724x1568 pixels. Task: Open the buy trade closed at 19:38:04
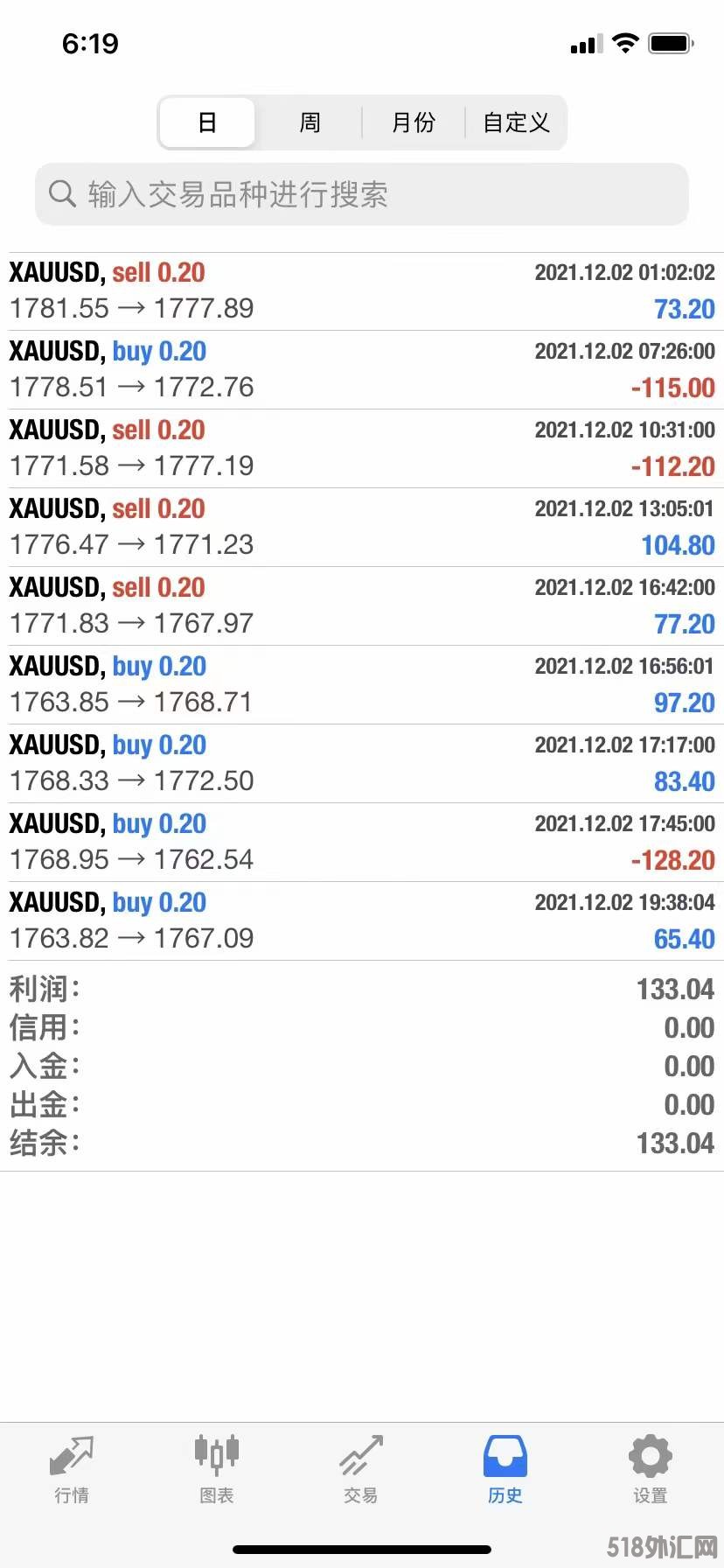pos(362,921)
